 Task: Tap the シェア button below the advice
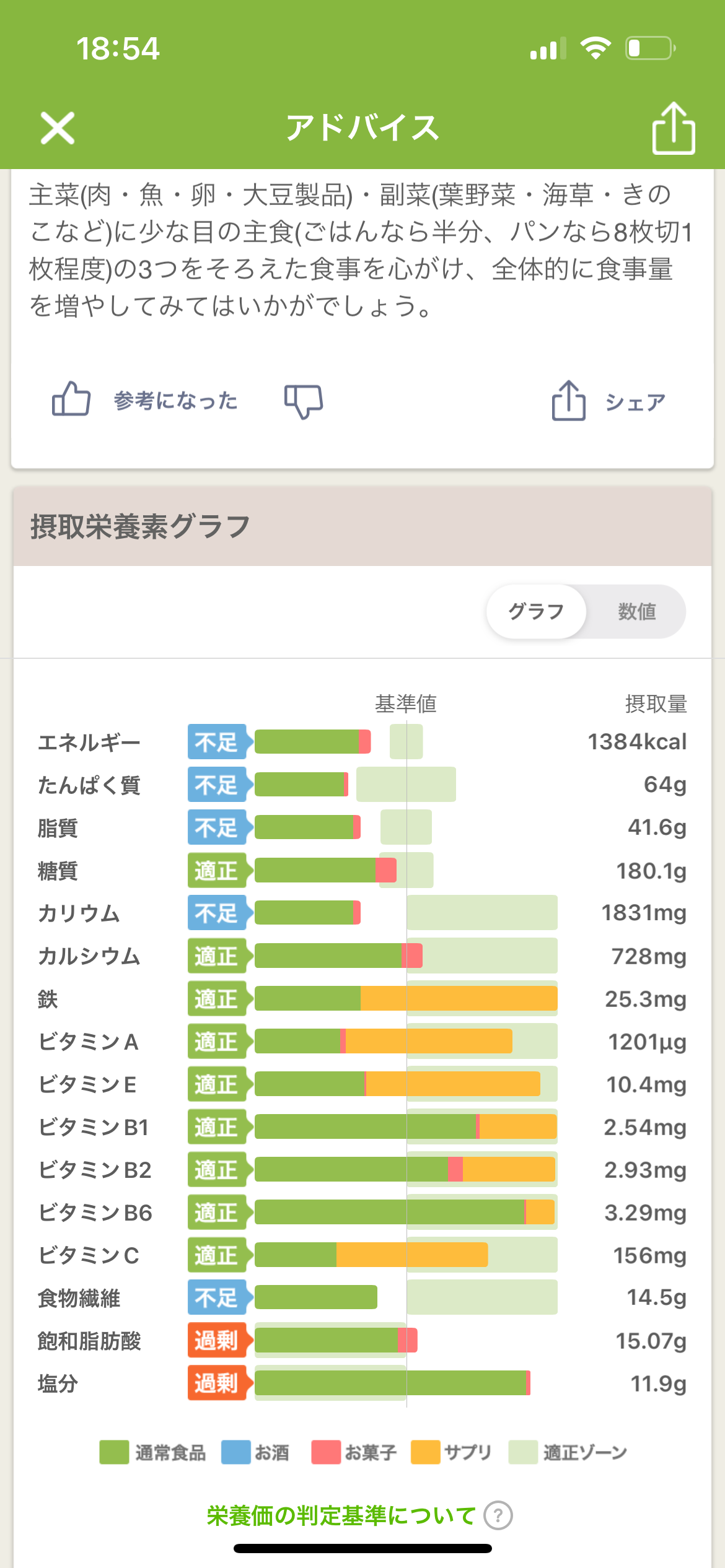609,401
